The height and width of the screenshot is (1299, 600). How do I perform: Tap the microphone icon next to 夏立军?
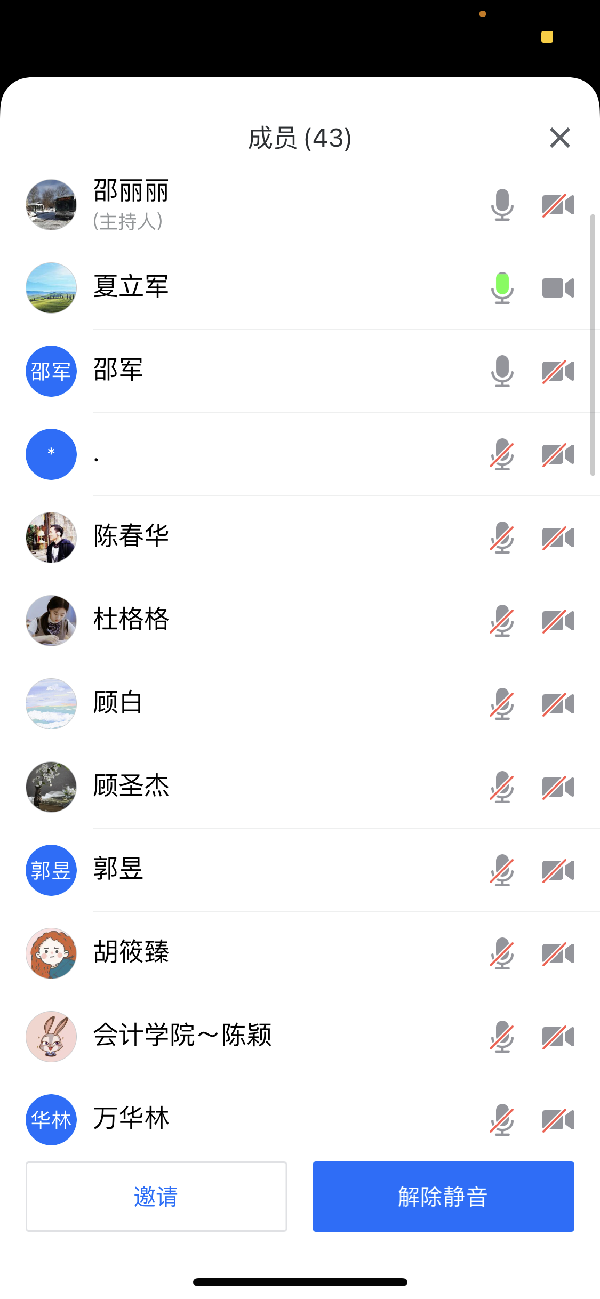(502, 288)
